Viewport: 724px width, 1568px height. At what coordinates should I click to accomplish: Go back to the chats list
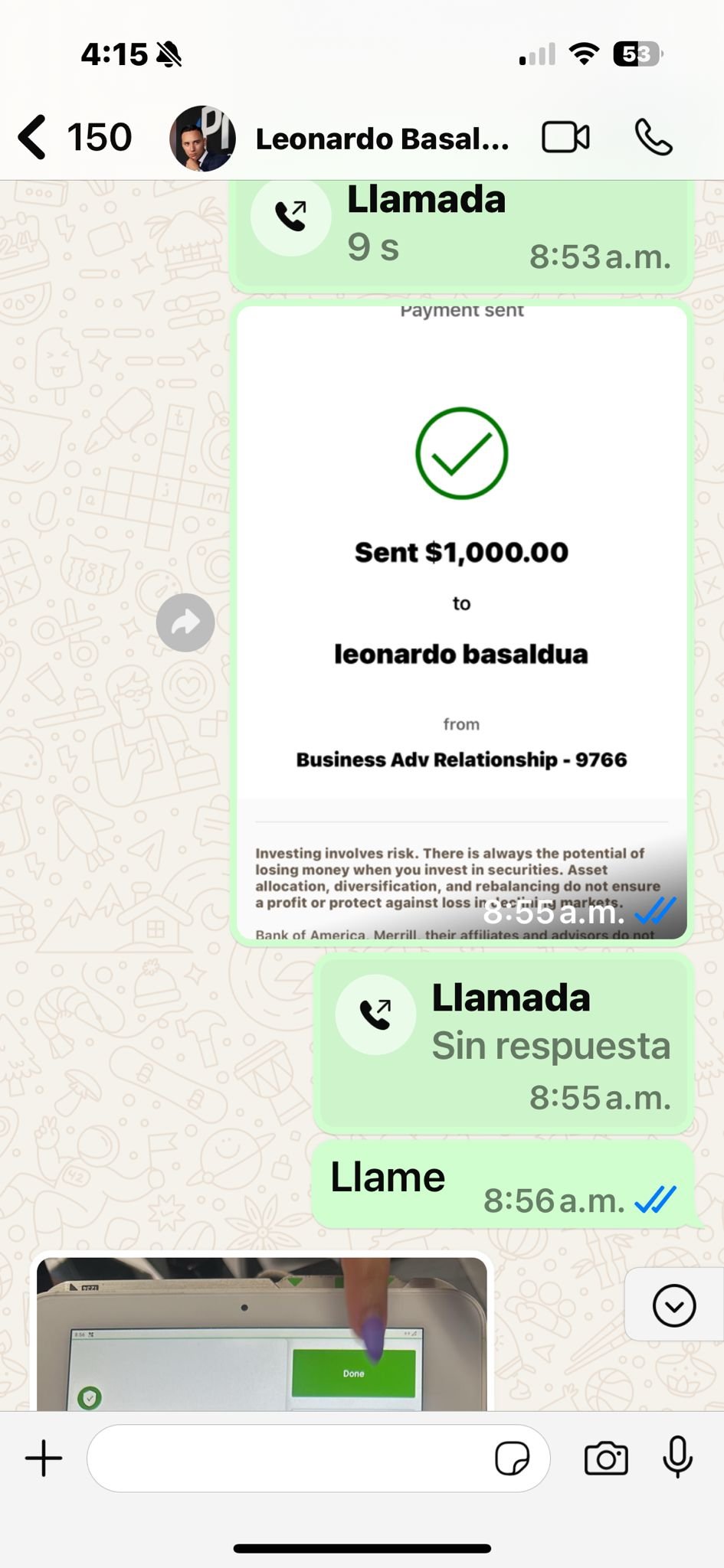pyautogui.click(x=74, y=138)
